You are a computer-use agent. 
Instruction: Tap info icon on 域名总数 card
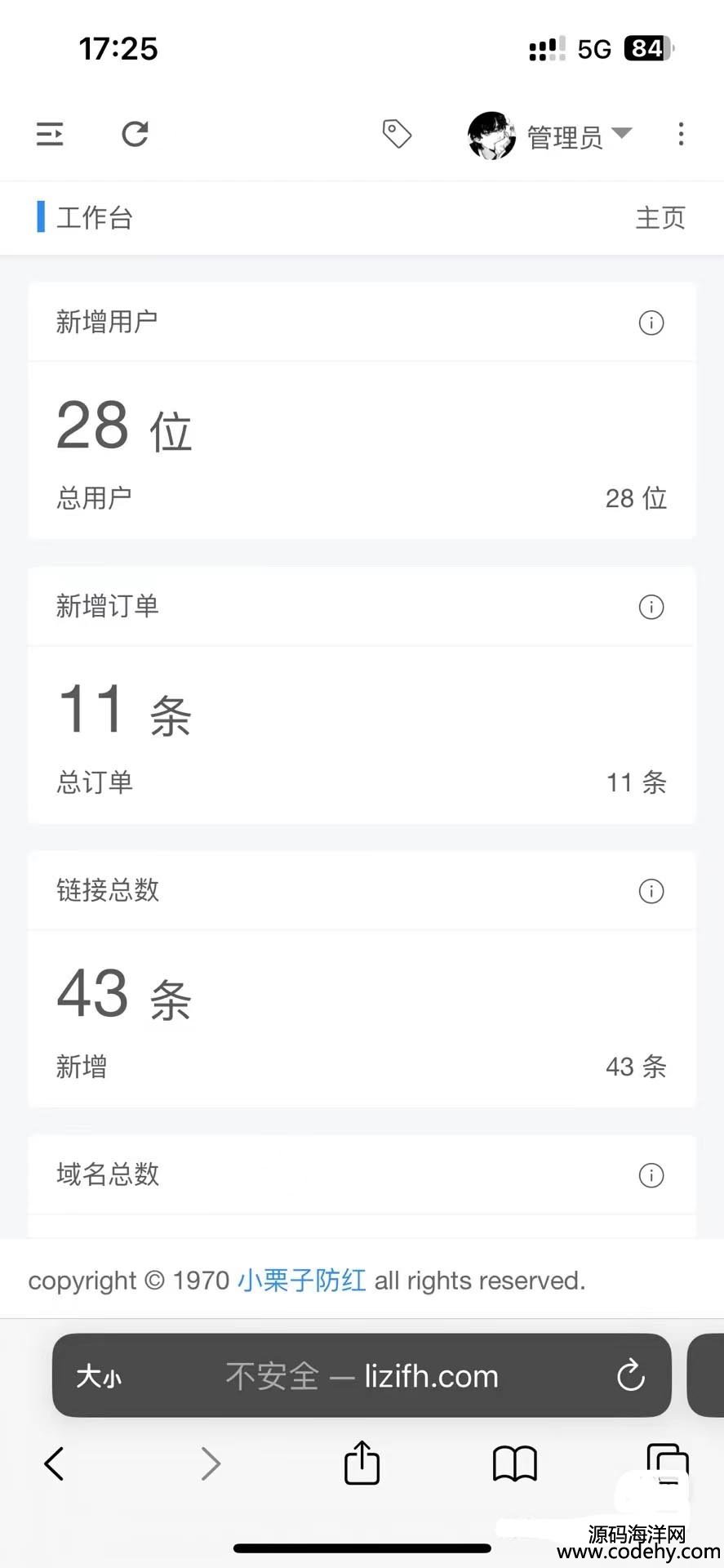(x=651, y=1175)
